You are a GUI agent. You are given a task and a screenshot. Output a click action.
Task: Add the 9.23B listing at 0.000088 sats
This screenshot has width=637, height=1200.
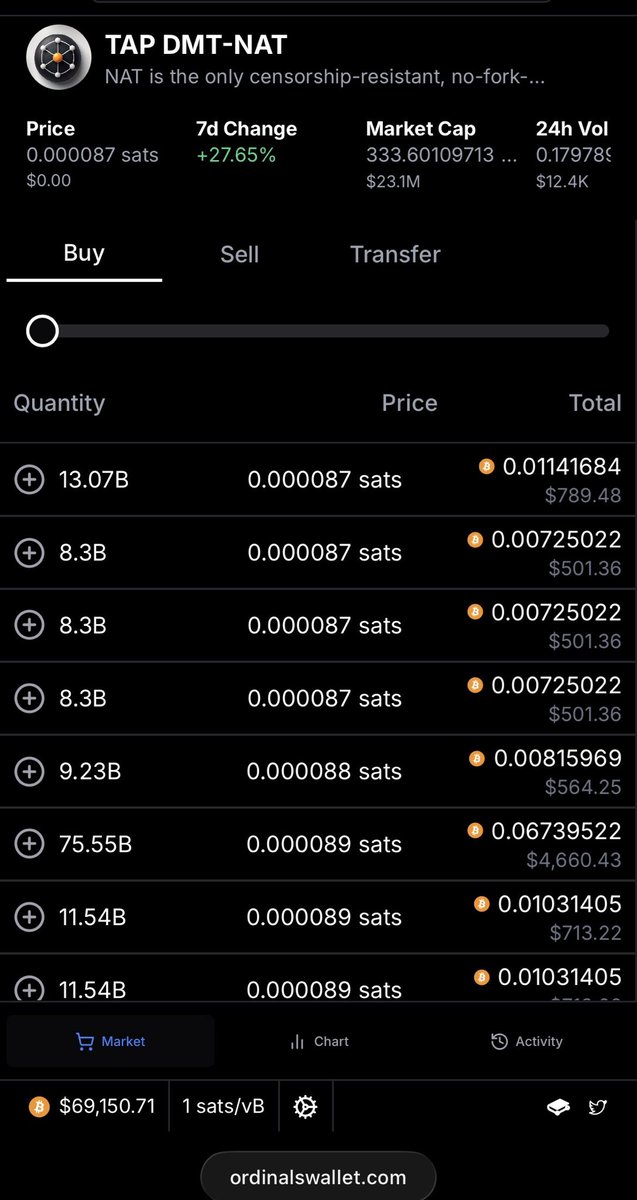pyautogui.click(x=29, y=771)
